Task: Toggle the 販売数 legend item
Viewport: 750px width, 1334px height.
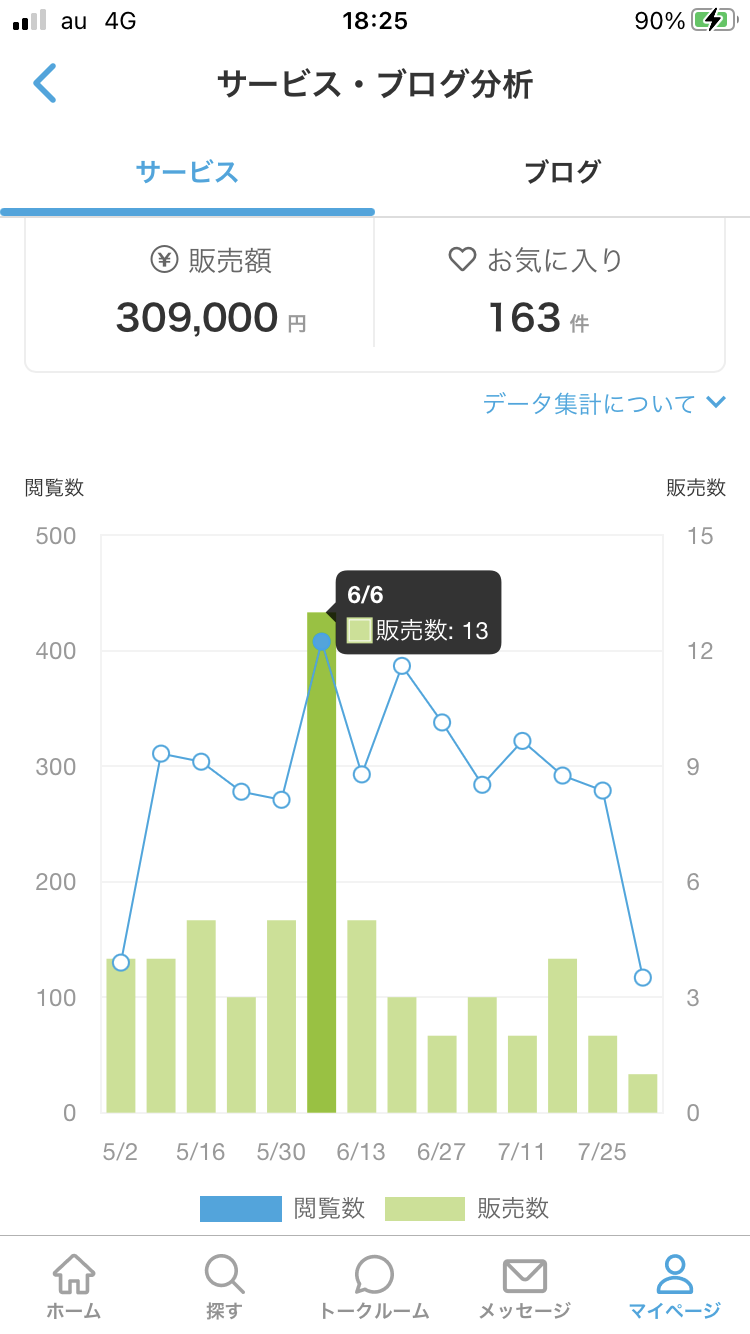Action: [x=467, y=1208]
